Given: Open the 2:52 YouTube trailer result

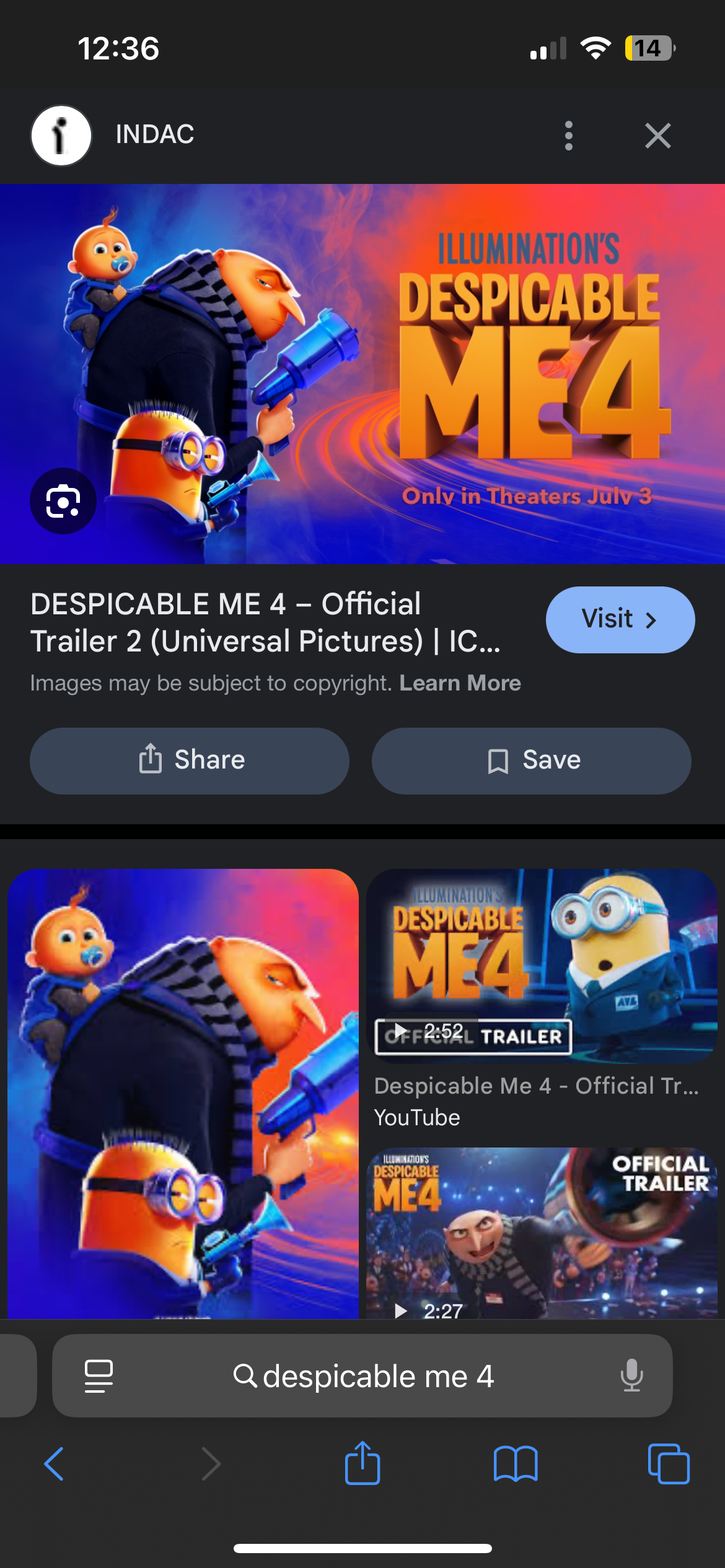Looking at the screenshot, I should [542, 966].
